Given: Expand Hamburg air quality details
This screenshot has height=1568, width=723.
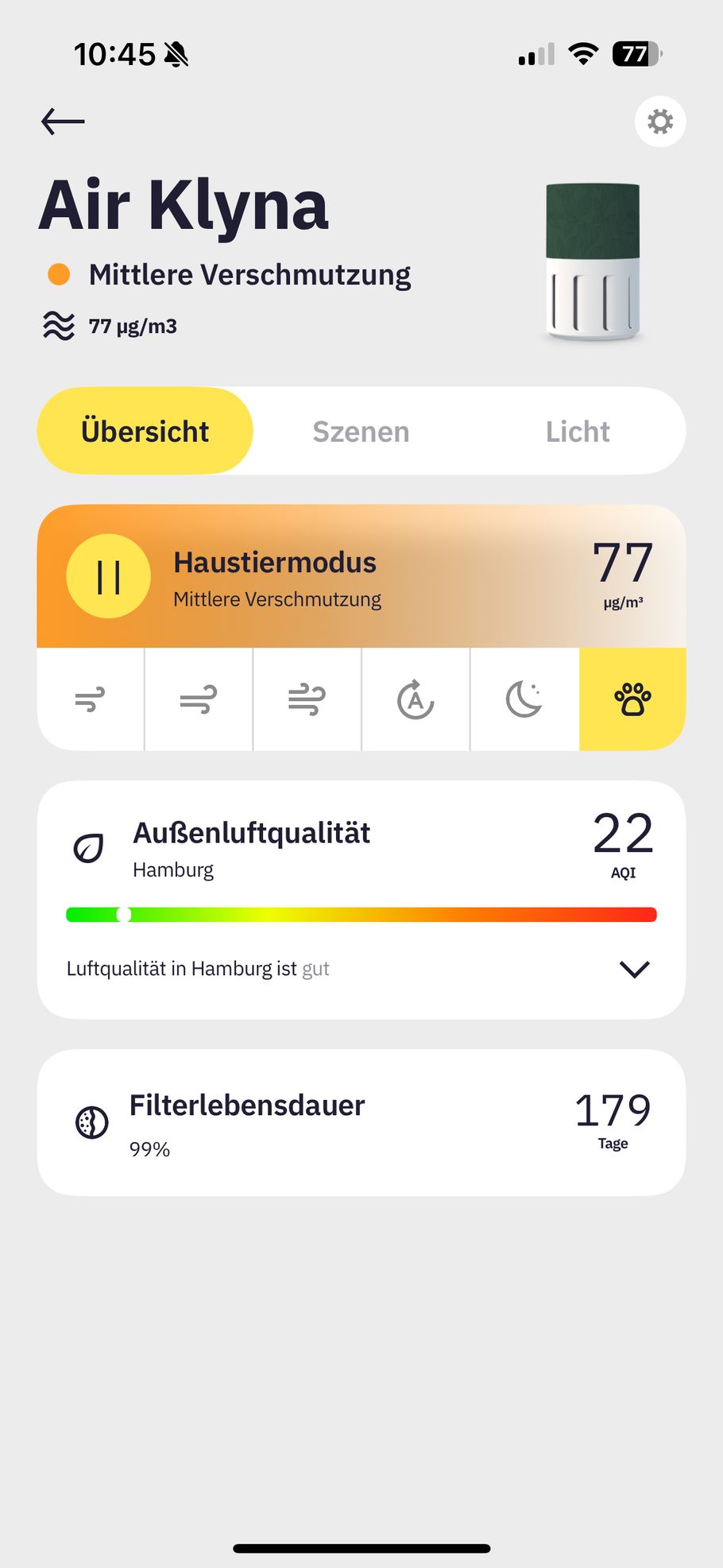Looking at the screenshot, I should 634,969.
